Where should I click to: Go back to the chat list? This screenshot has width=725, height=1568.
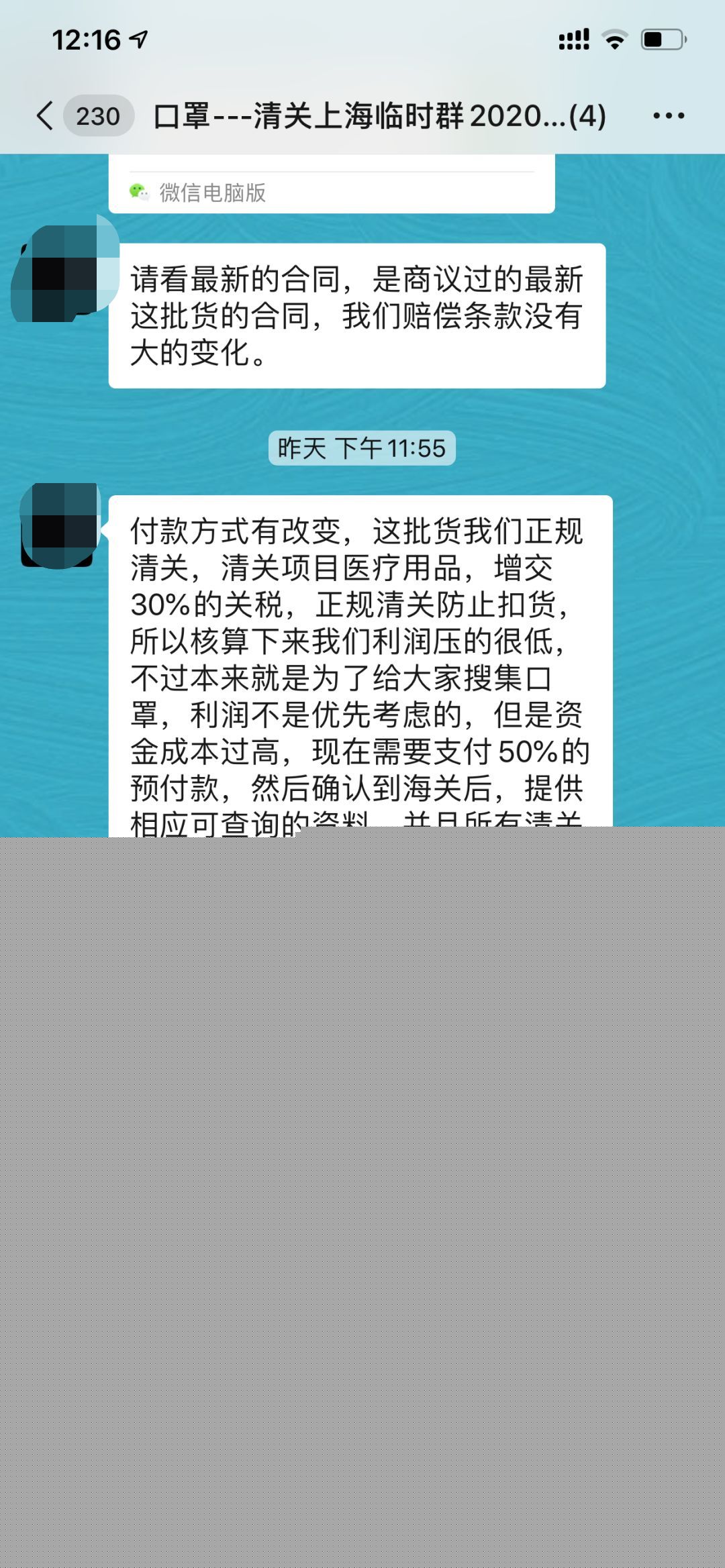click(46, 116)
